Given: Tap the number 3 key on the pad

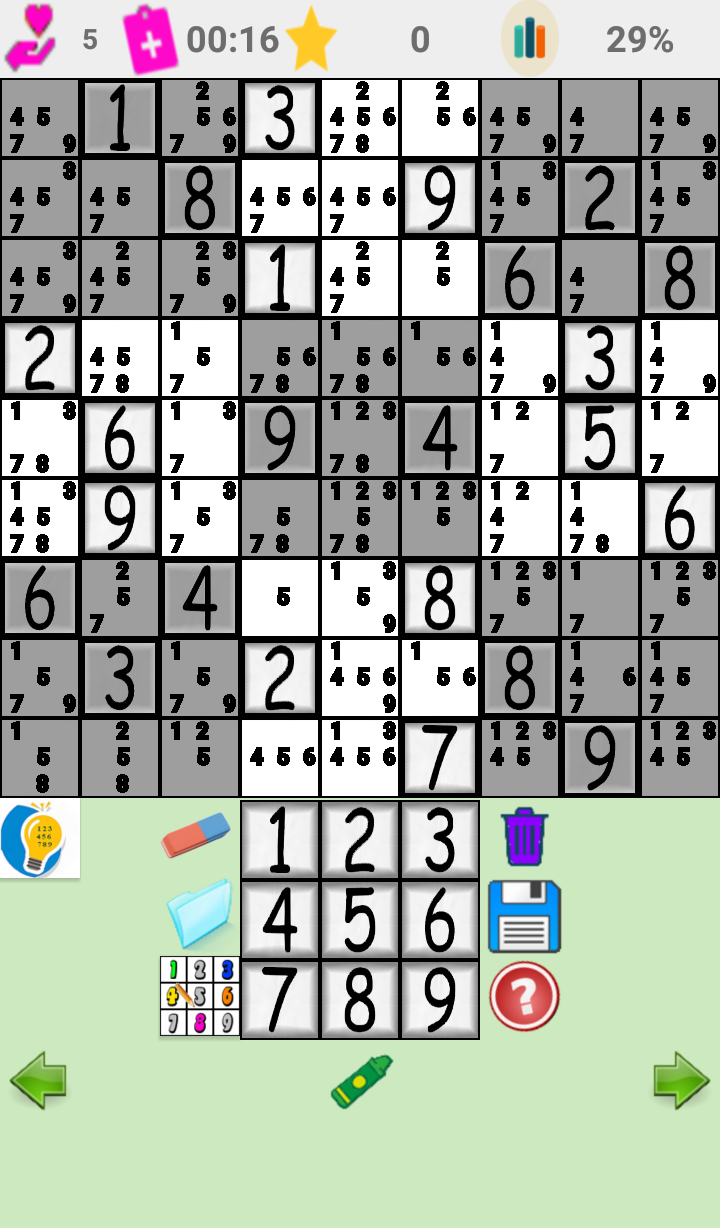Looking at the screenshot, I should (440, 840).
